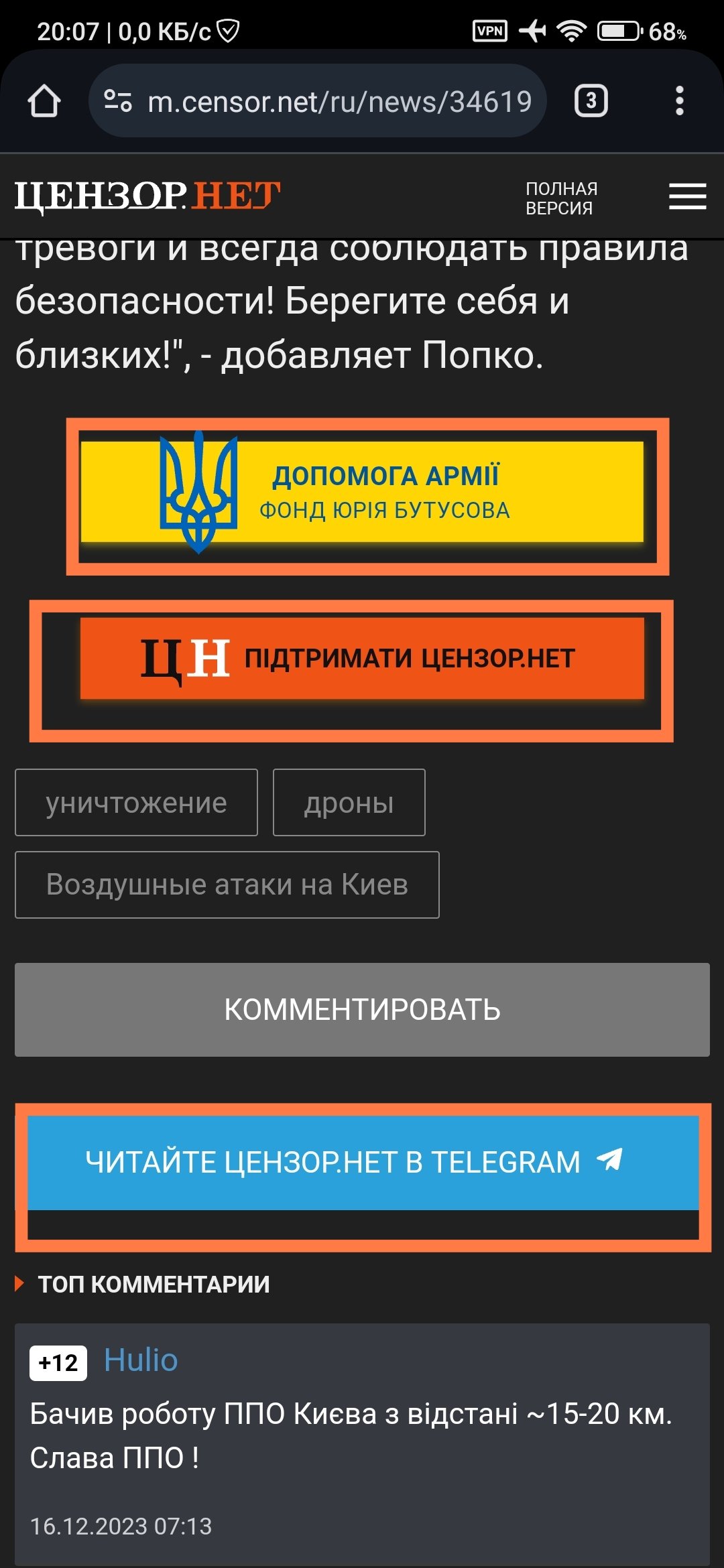
Task: Switch to Полная версия of the site
Action: (x=561, y=198)
